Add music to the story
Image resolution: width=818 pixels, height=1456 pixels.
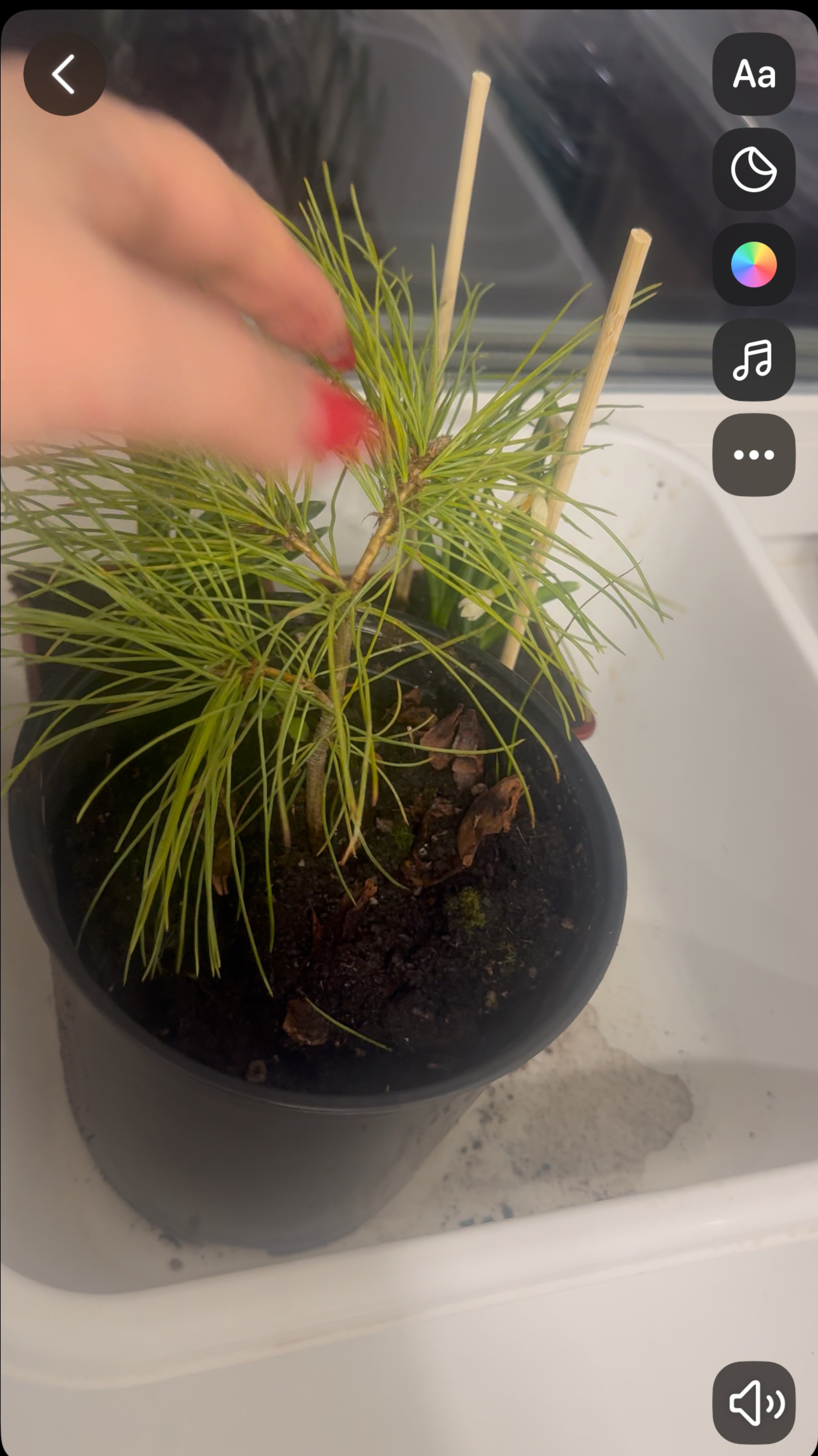coord(754,360)
